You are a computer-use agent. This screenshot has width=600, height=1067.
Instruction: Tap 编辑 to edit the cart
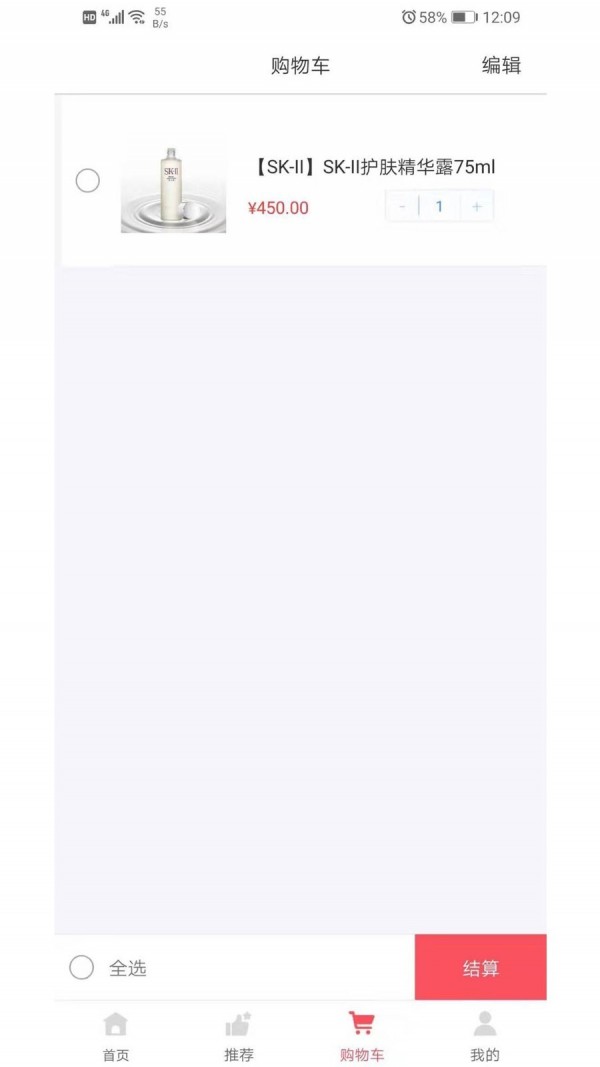501,65
